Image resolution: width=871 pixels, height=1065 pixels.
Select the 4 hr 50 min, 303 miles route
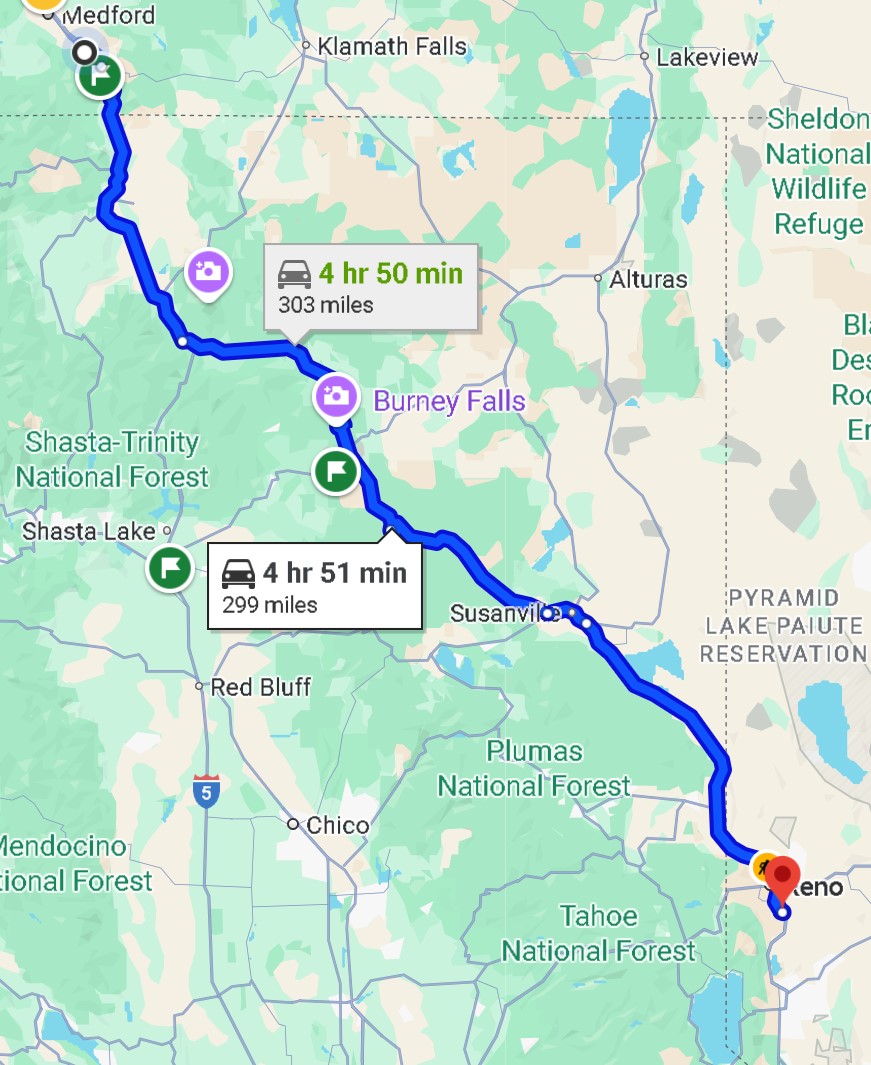point(370,286)
